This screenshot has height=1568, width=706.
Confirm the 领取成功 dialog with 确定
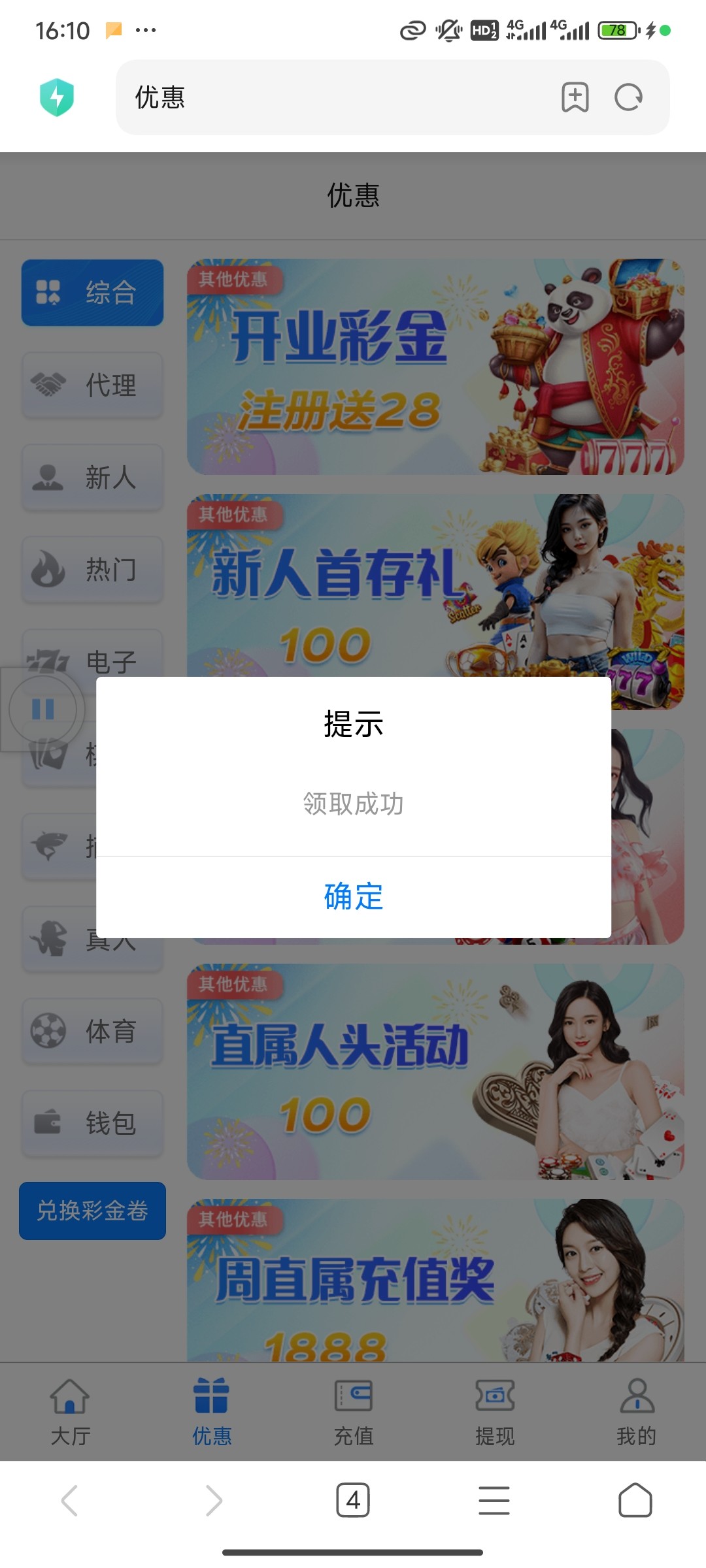(353, 896)
